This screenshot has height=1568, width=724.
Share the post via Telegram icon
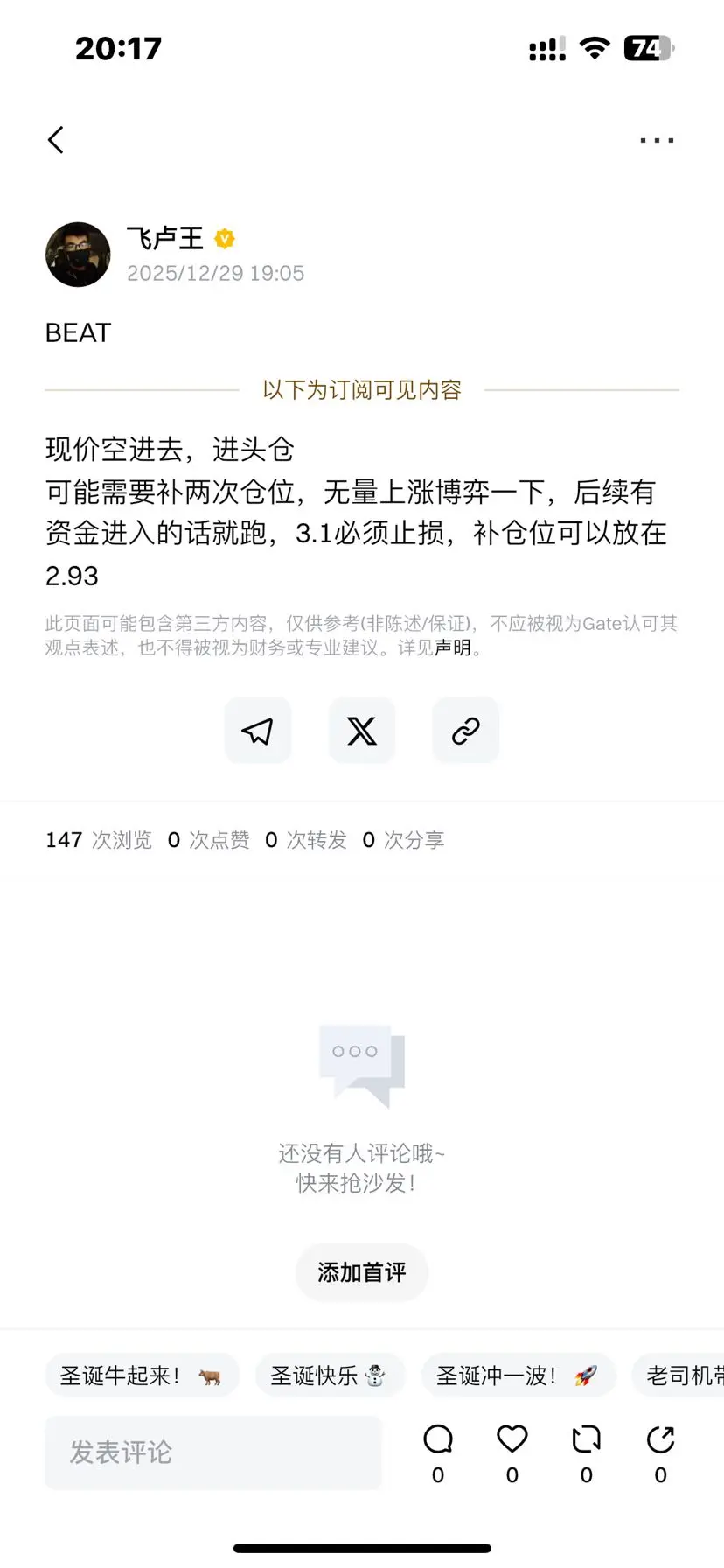(x=258, y=731)
